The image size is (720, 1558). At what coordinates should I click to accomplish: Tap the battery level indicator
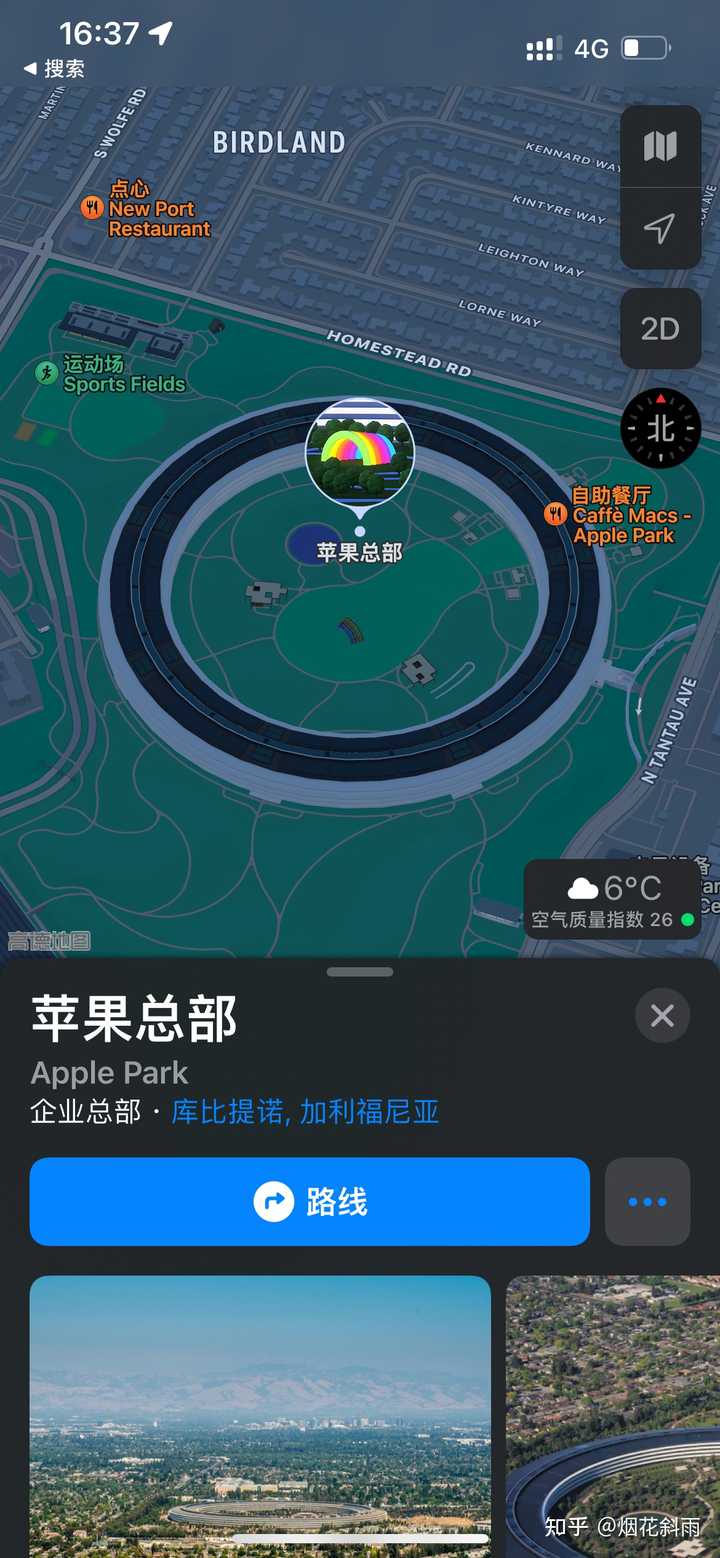tap(646, 46)
